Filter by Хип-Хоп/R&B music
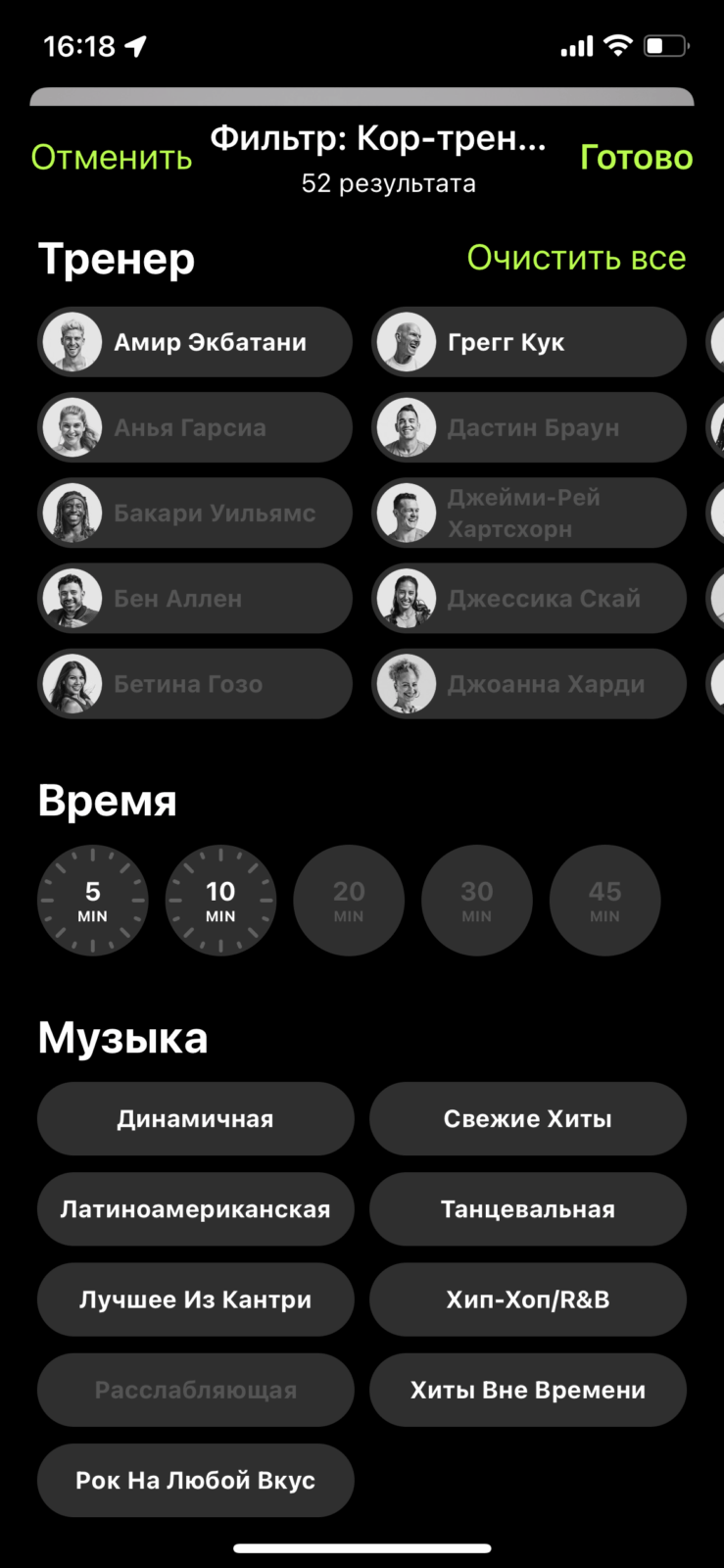The width and height of the screenshot is (724, 1568). click(528, 1299)
